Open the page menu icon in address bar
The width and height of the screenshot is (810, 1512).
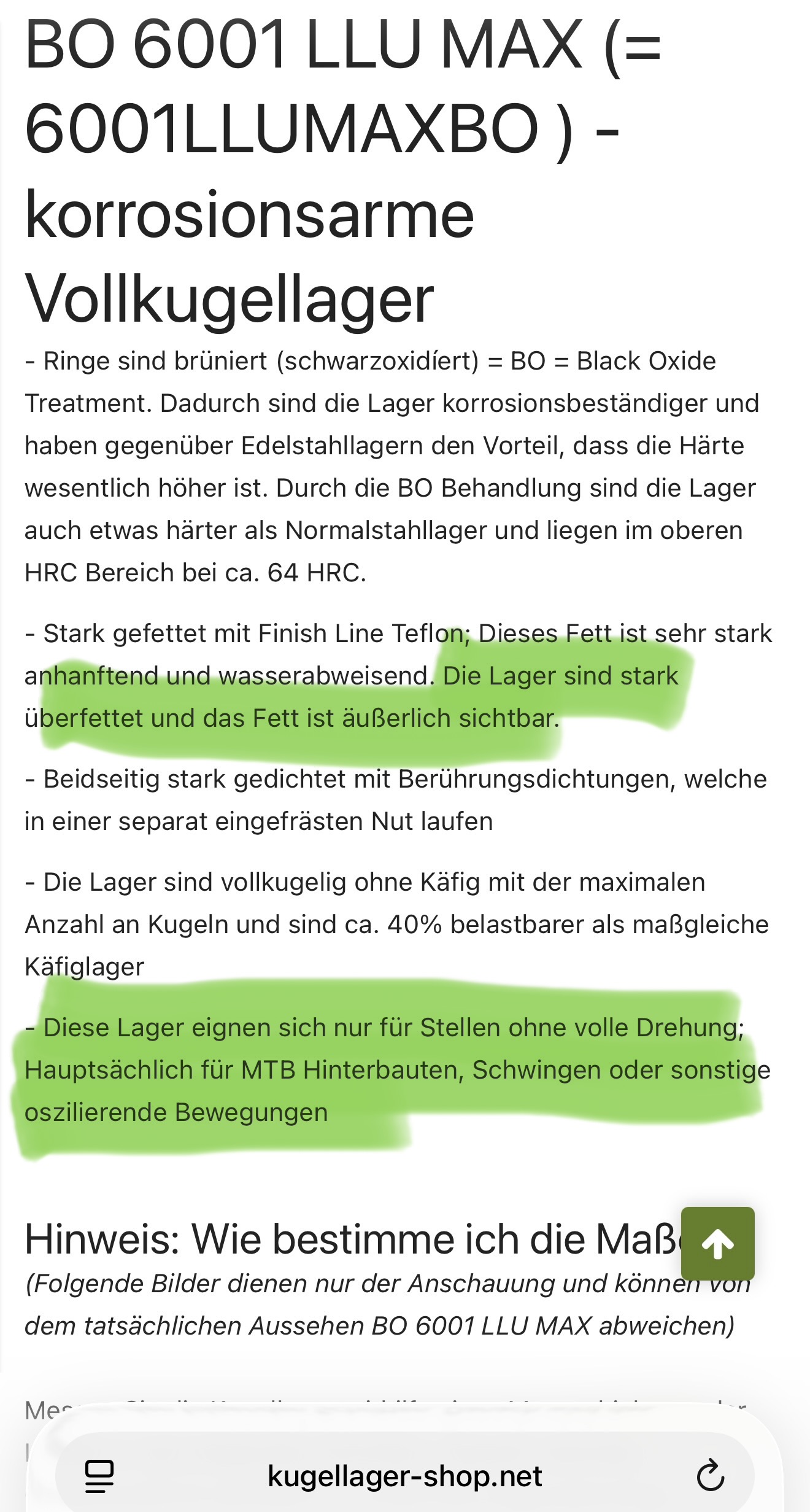tap(99, 1476)
